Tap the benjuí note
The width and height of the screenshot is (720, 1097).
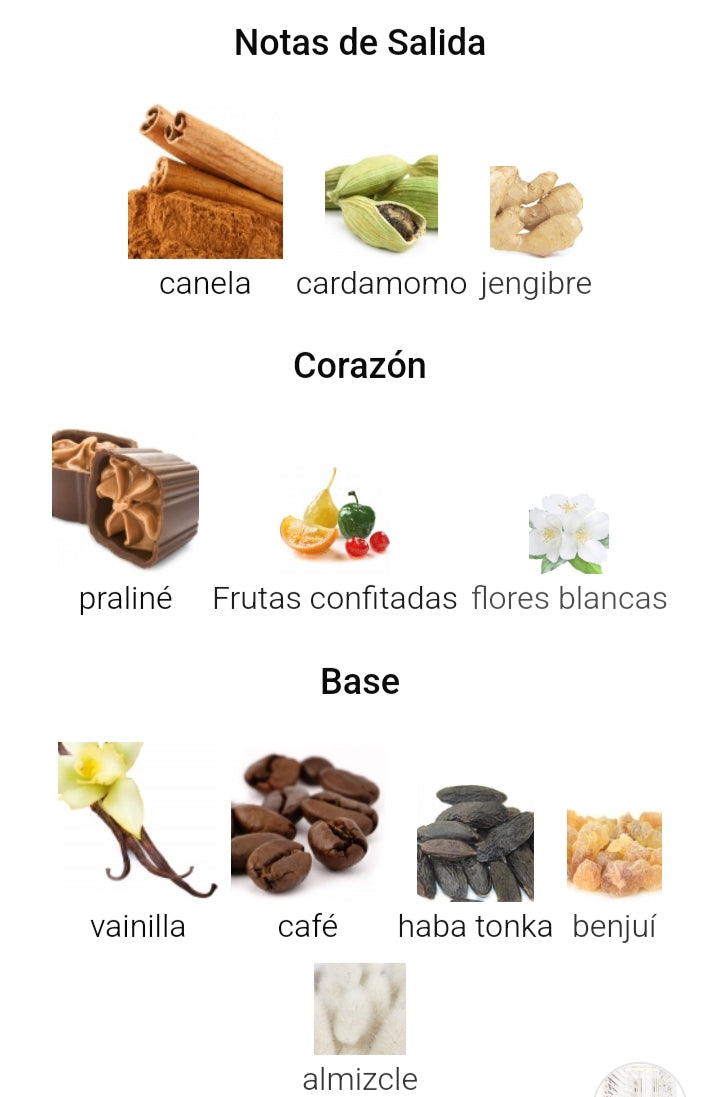(x=614, y=853)
